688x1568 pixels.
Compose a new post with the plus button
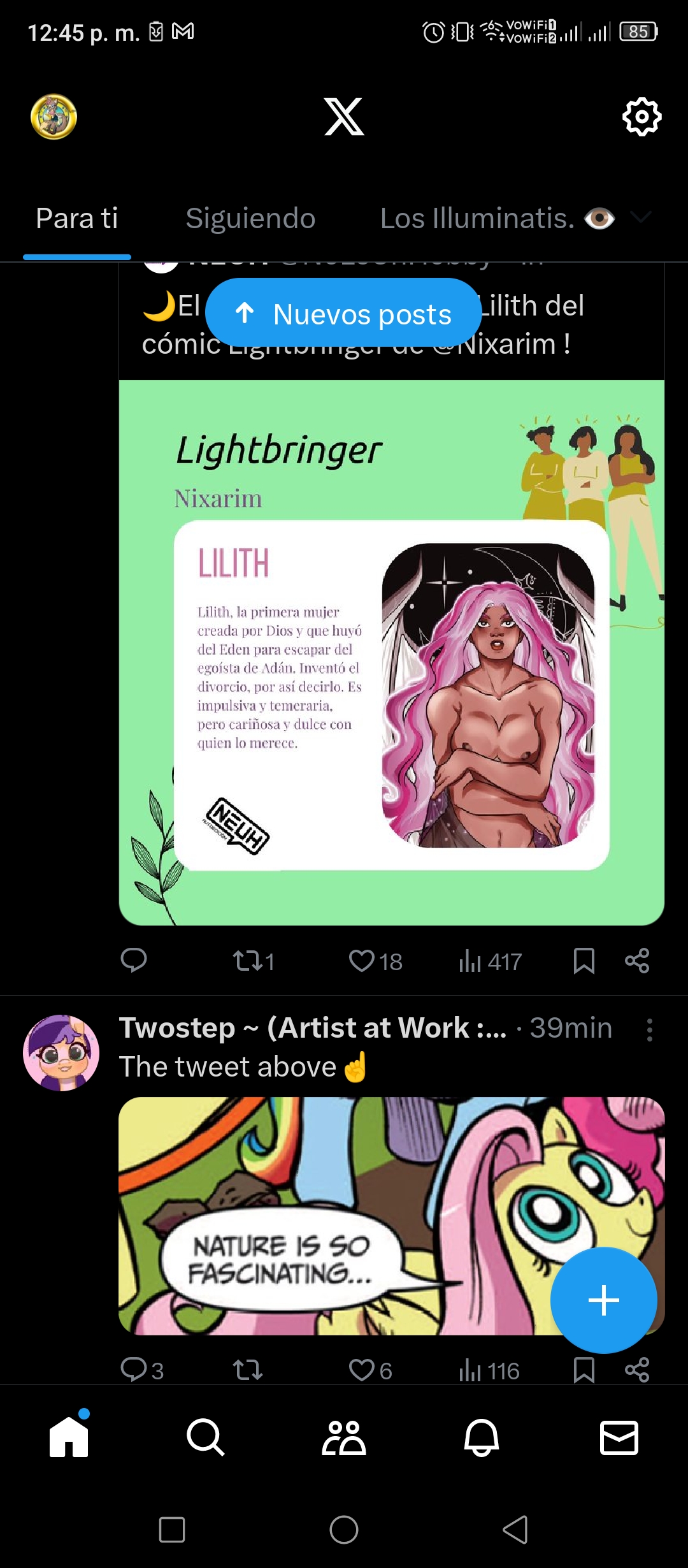tap(603, 1300)
